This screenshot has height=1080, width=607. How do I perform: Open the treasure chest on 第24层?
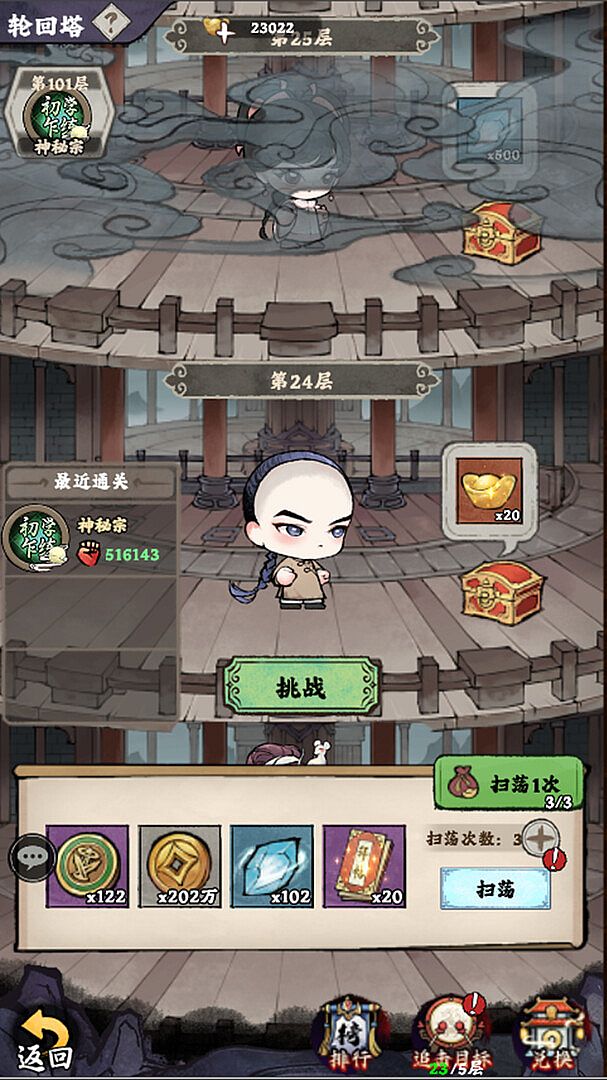point(503,591)
